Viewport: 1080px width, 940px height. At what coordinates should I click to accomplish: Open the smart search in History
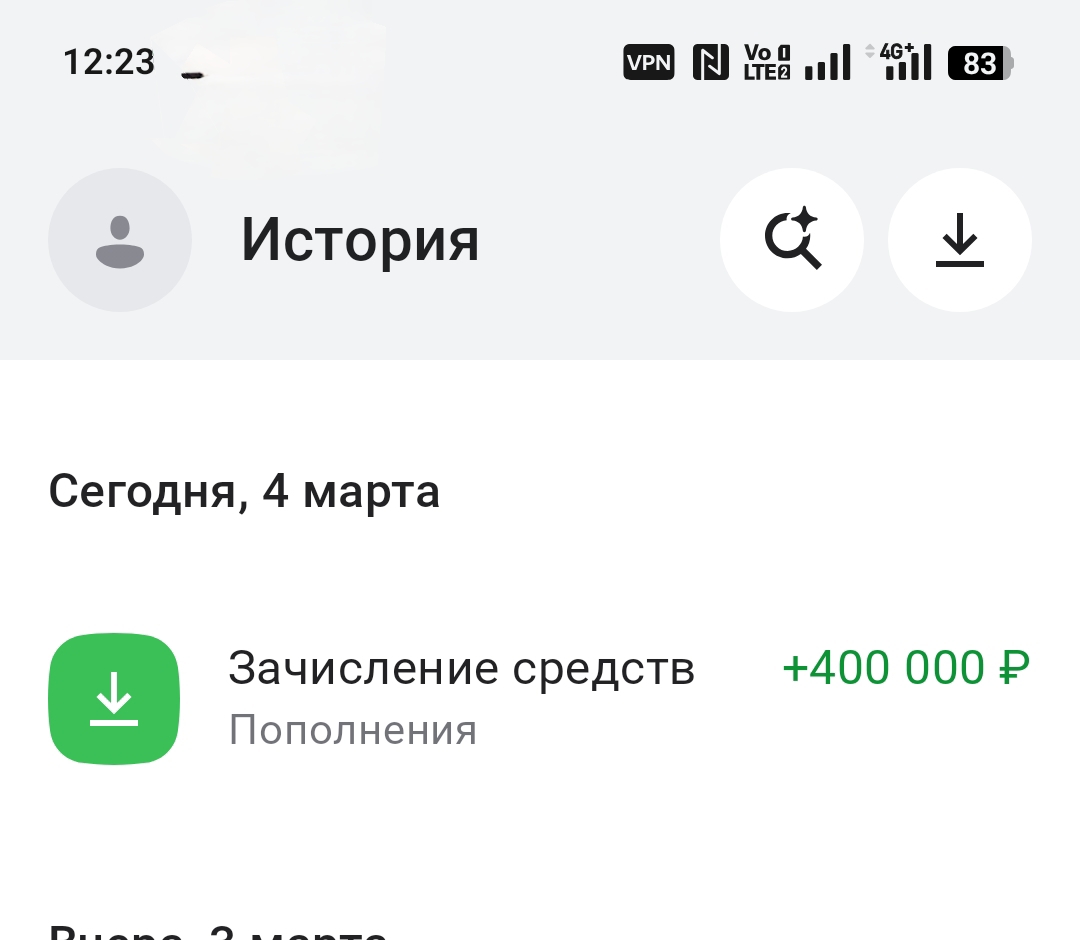792,240
